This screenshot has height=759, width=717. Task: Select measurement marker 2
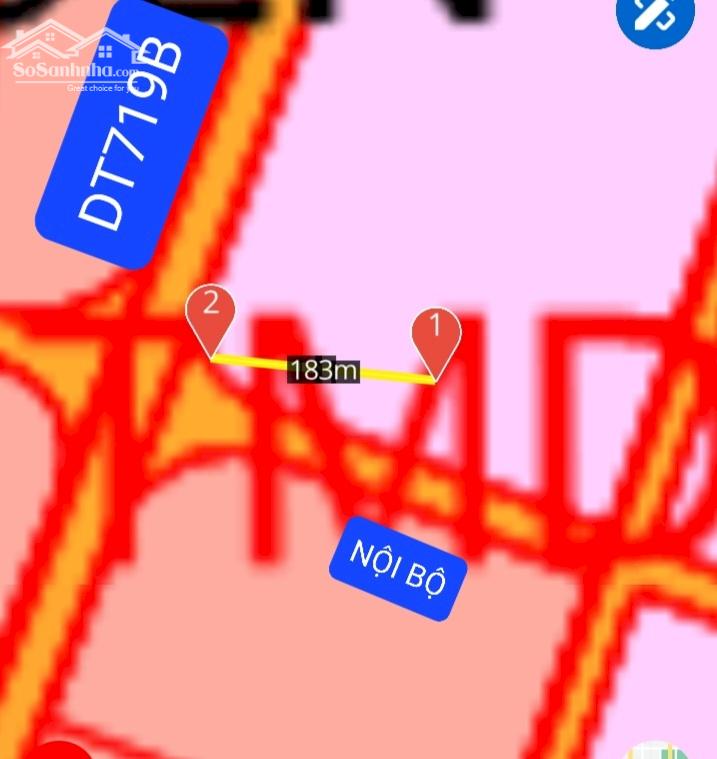click(x=210, y=312)
